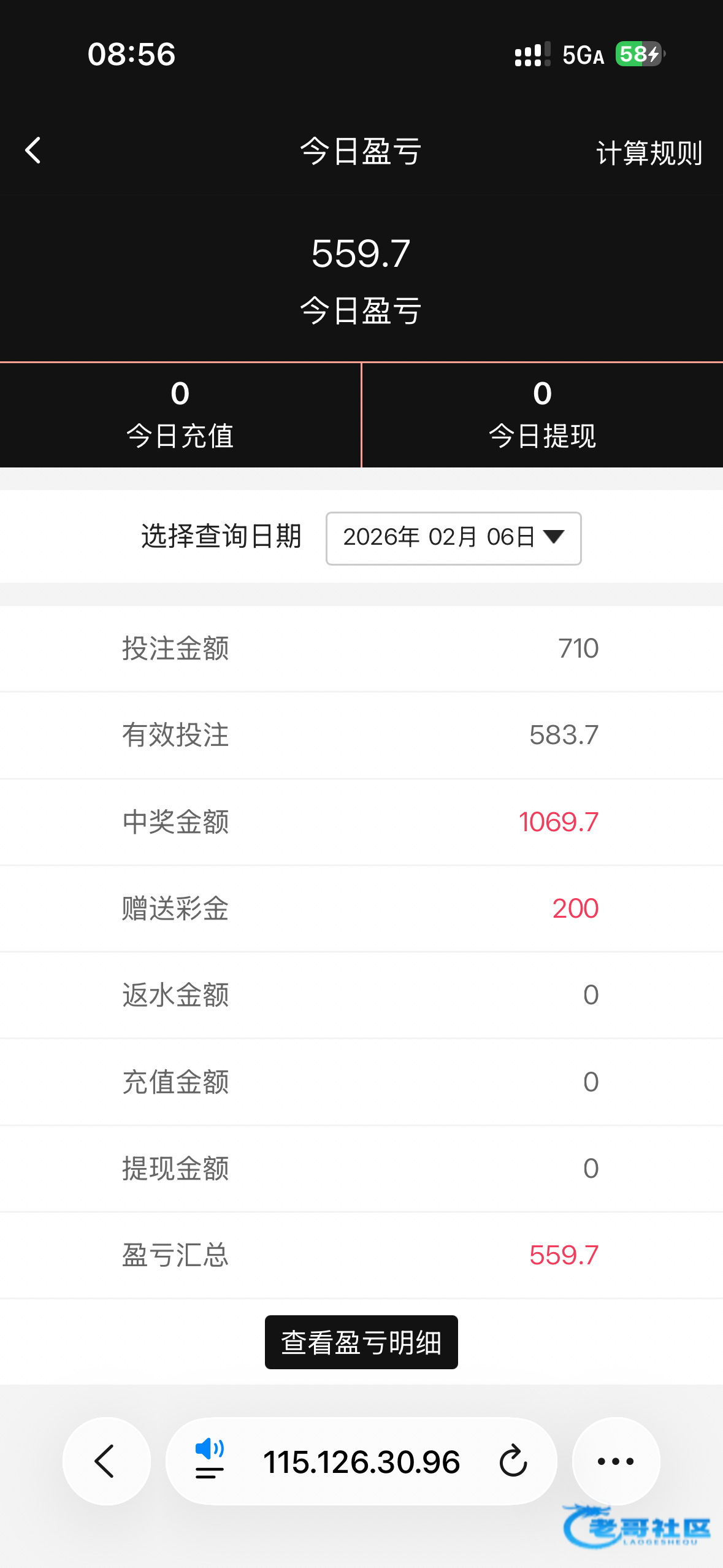Tap the browser back arrow button

106,1461
